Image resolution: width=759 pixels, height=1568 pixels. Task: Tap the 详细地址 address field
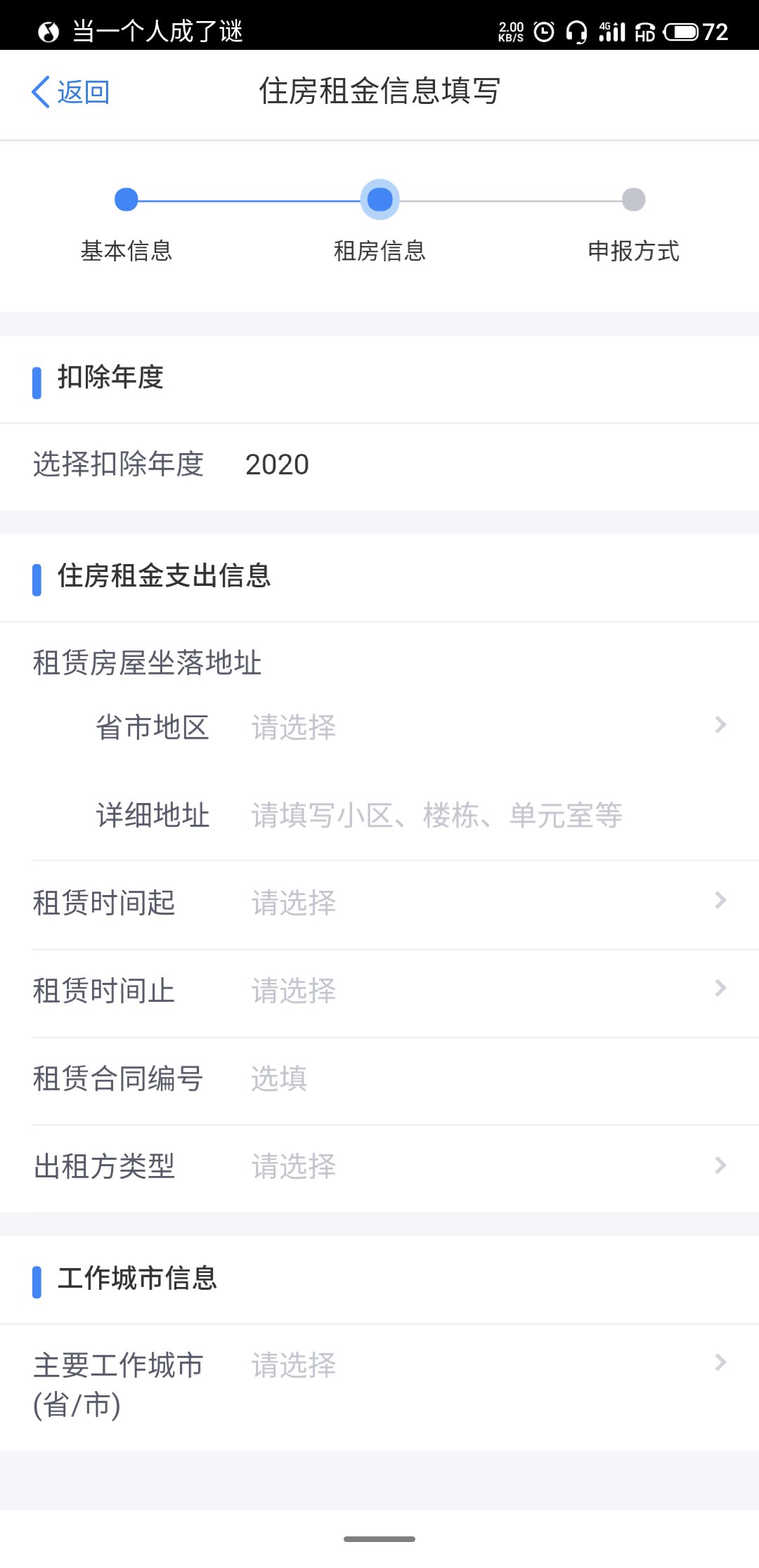(x=485, y=815)
